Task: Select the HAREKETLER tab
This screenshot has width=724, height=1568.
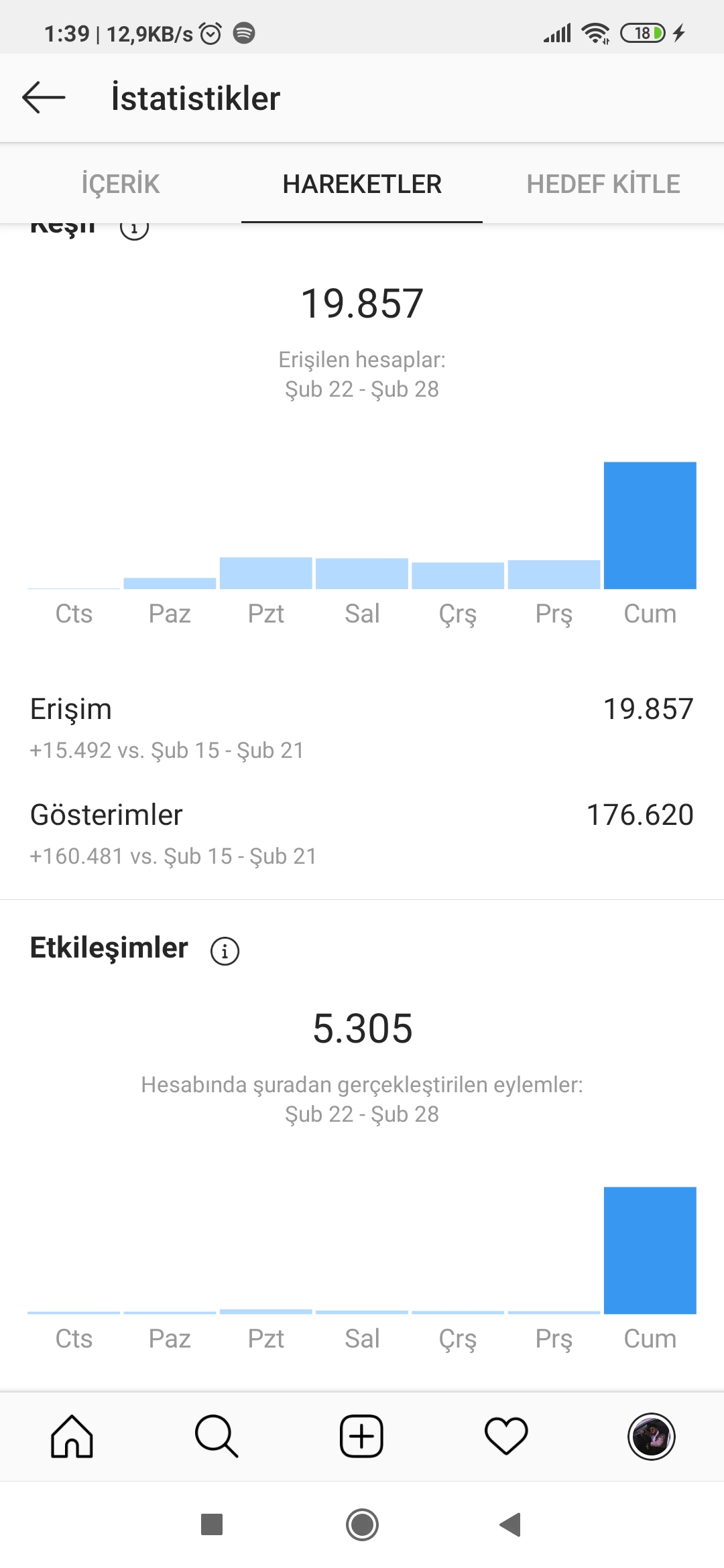Action: click(x=362, y=184)
